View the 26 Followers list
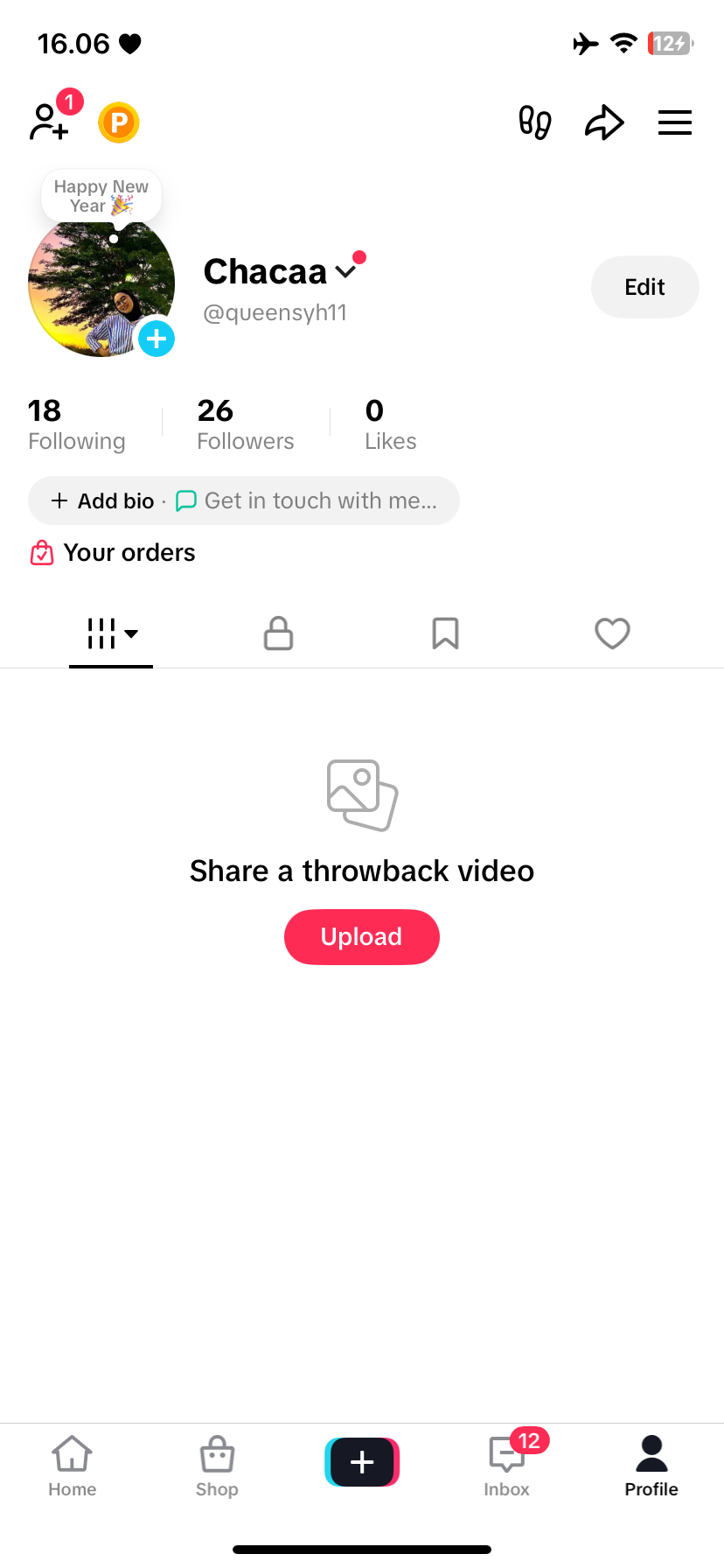The height and width of the screenshot is (1568, 724). [x=245, y=424]
